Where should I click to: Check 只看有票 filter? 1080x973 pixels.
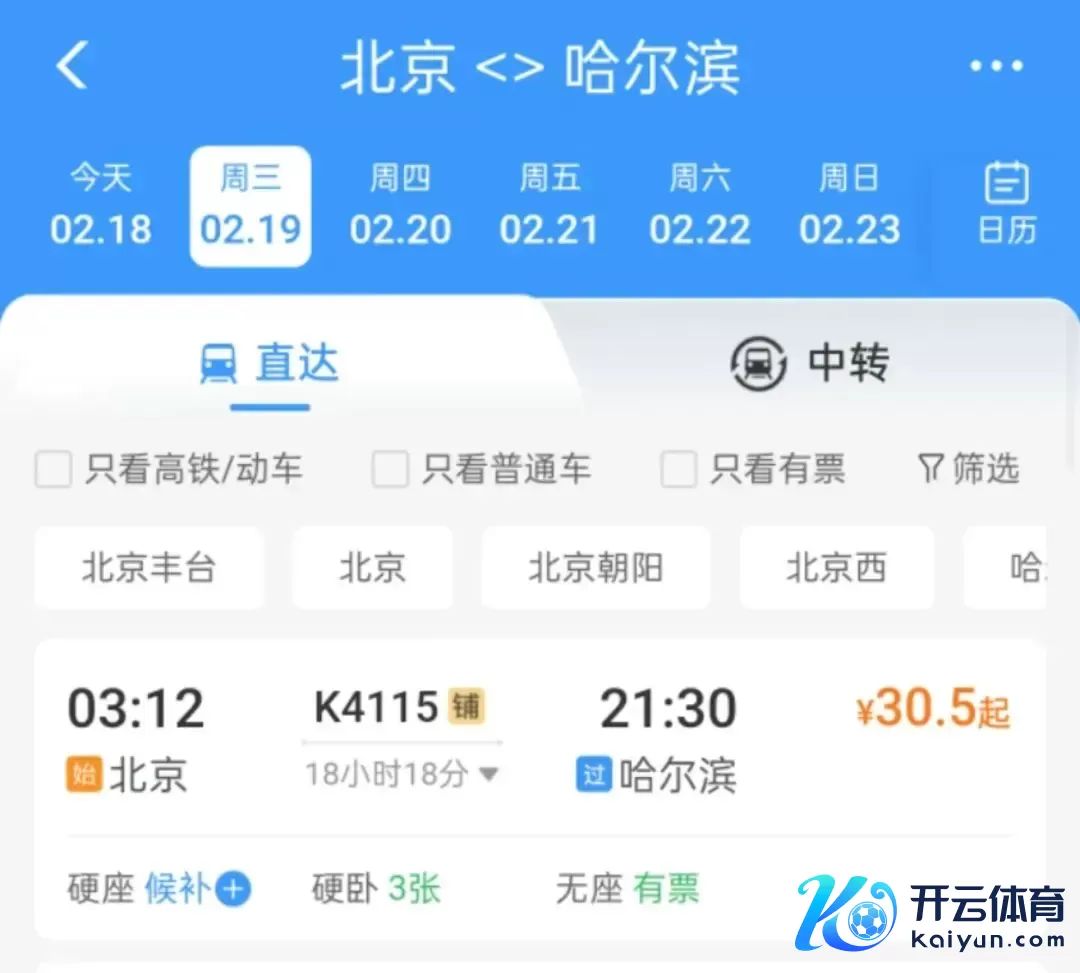click(679, 469)
